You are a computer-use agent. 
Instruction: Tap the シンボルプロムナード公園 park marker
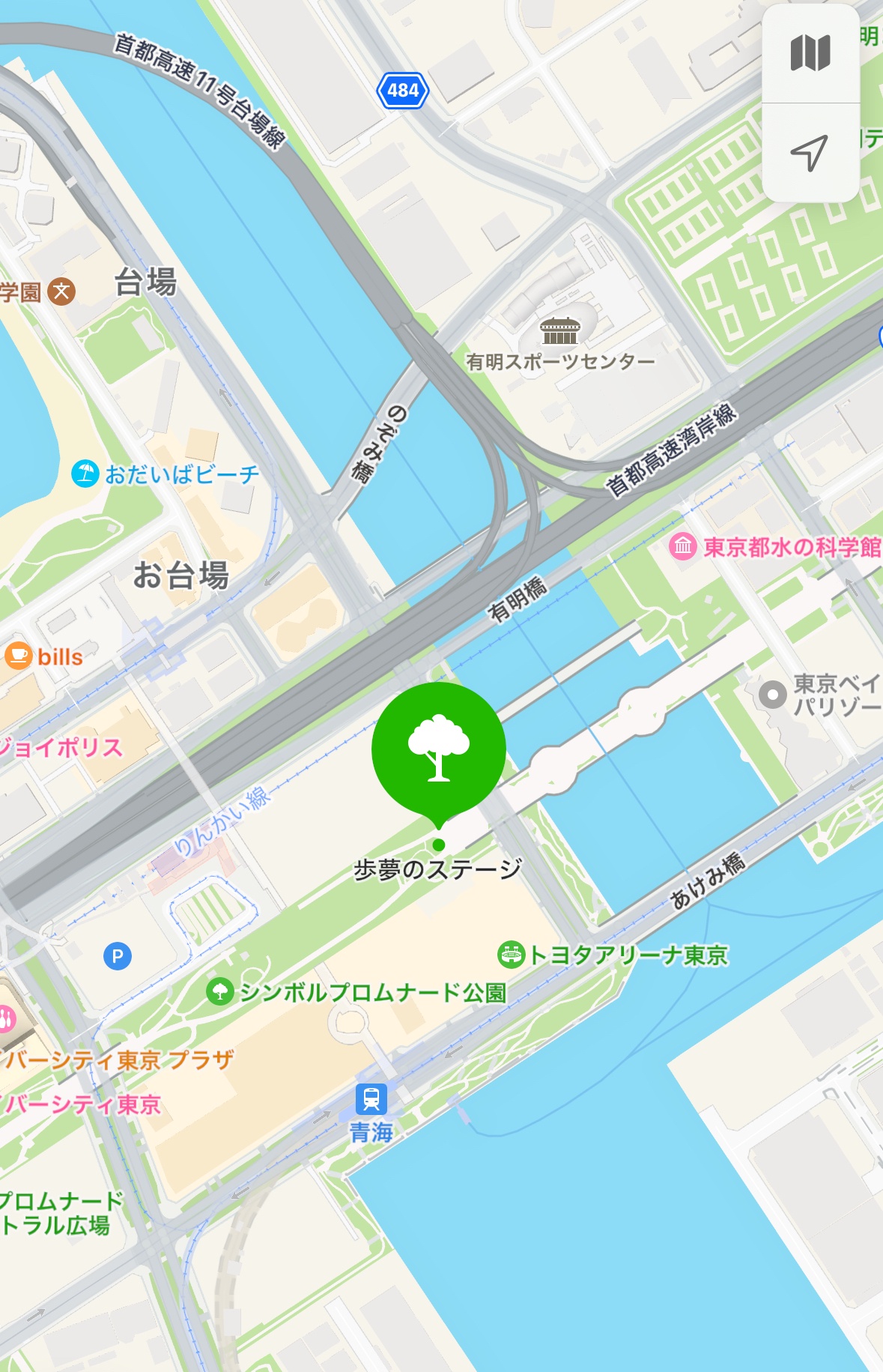click(219, 991)
